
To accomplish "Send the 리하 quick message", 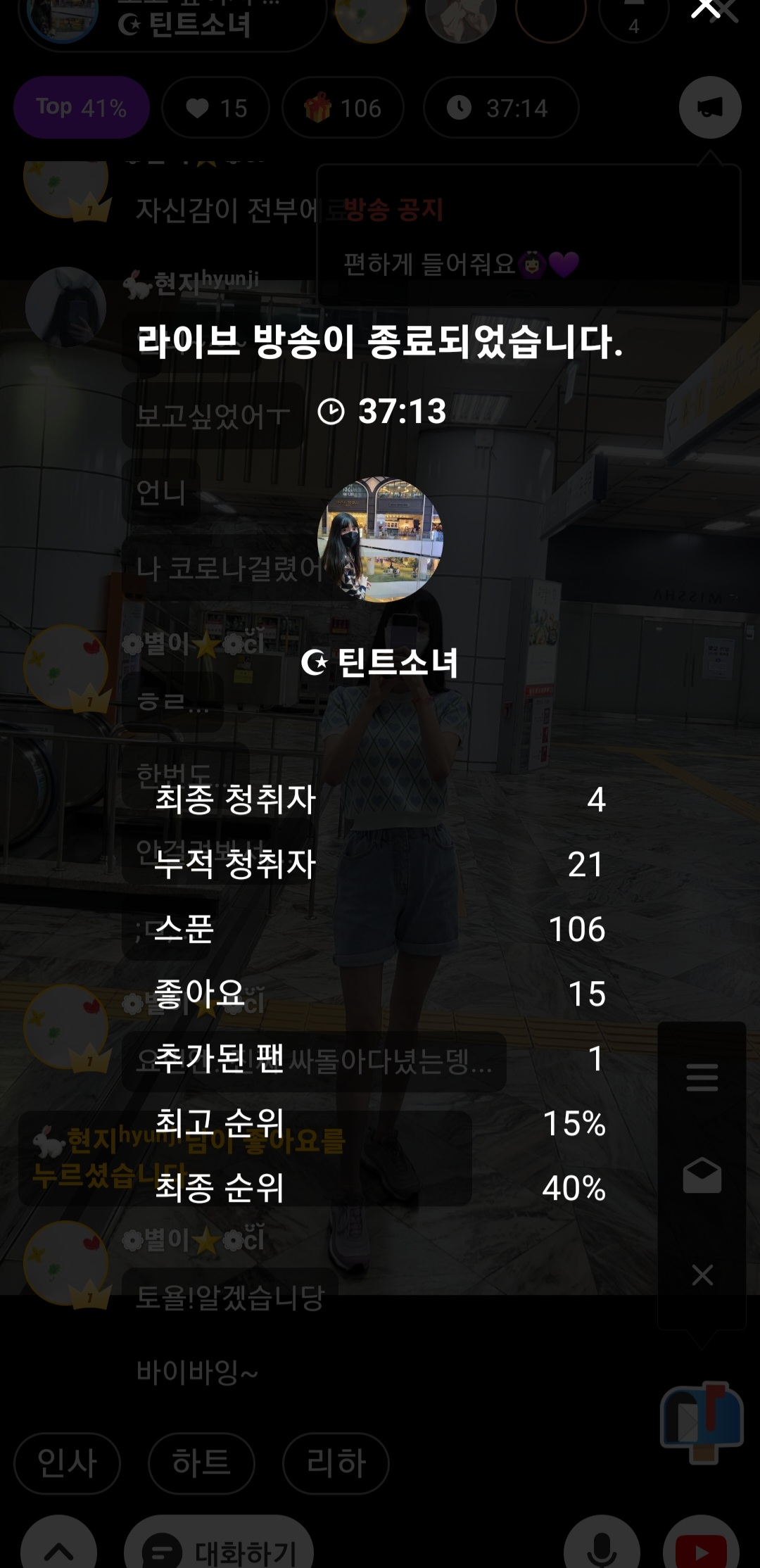I will pyautogui.click(x=336, y=1463).
